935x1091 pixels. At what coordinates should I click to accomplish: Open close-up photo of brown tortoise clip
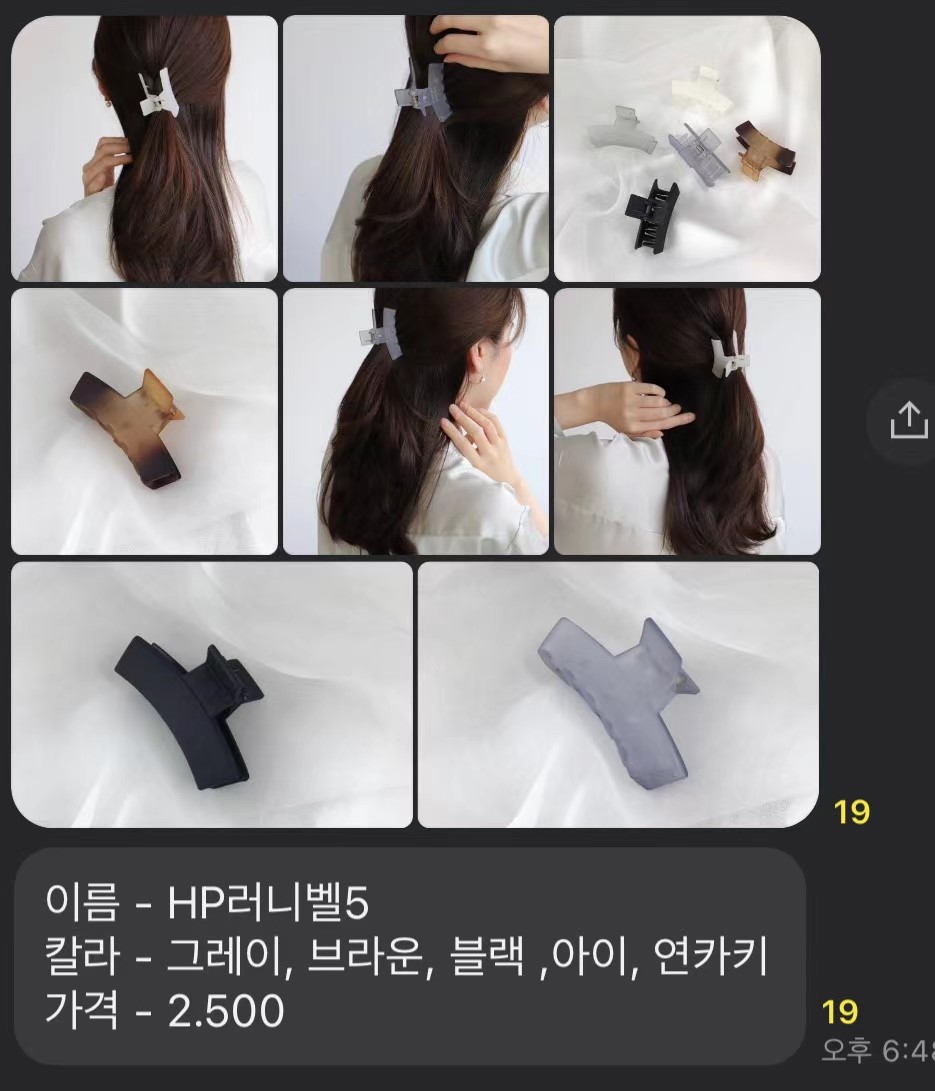[144, 421]
